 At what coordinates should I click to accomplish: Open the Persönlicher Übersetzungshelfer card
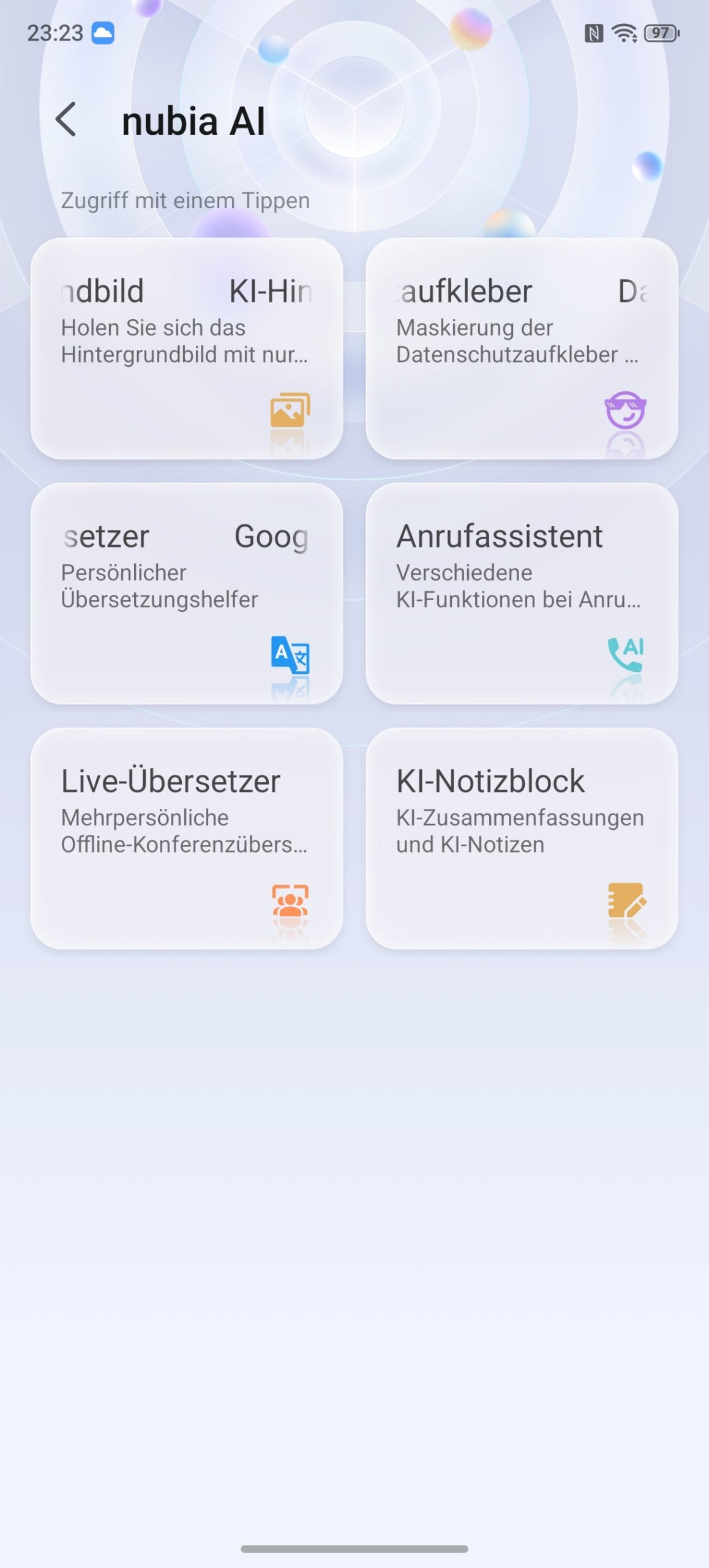[187, 593]
